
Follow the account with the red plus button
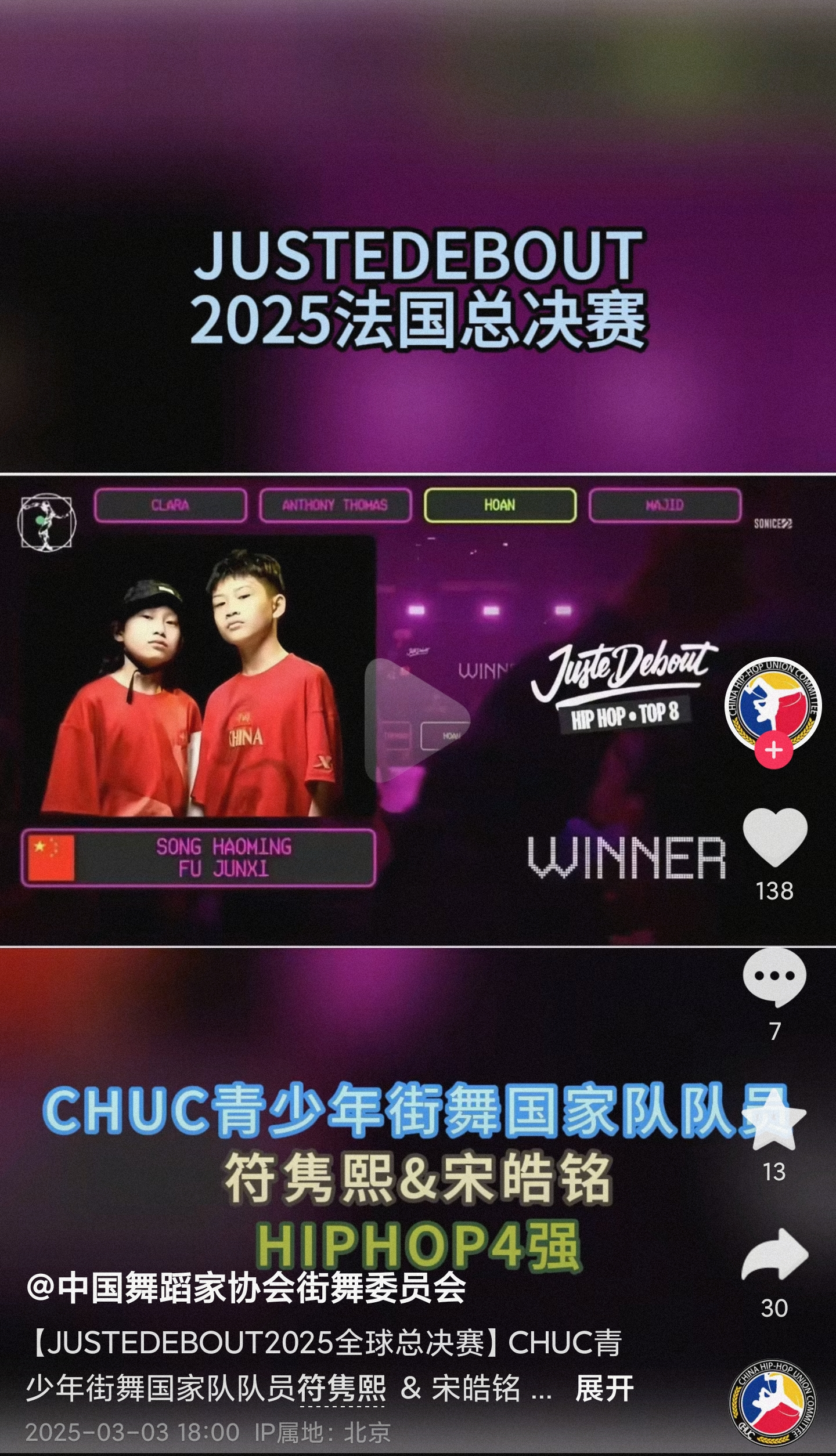[773, 750]
